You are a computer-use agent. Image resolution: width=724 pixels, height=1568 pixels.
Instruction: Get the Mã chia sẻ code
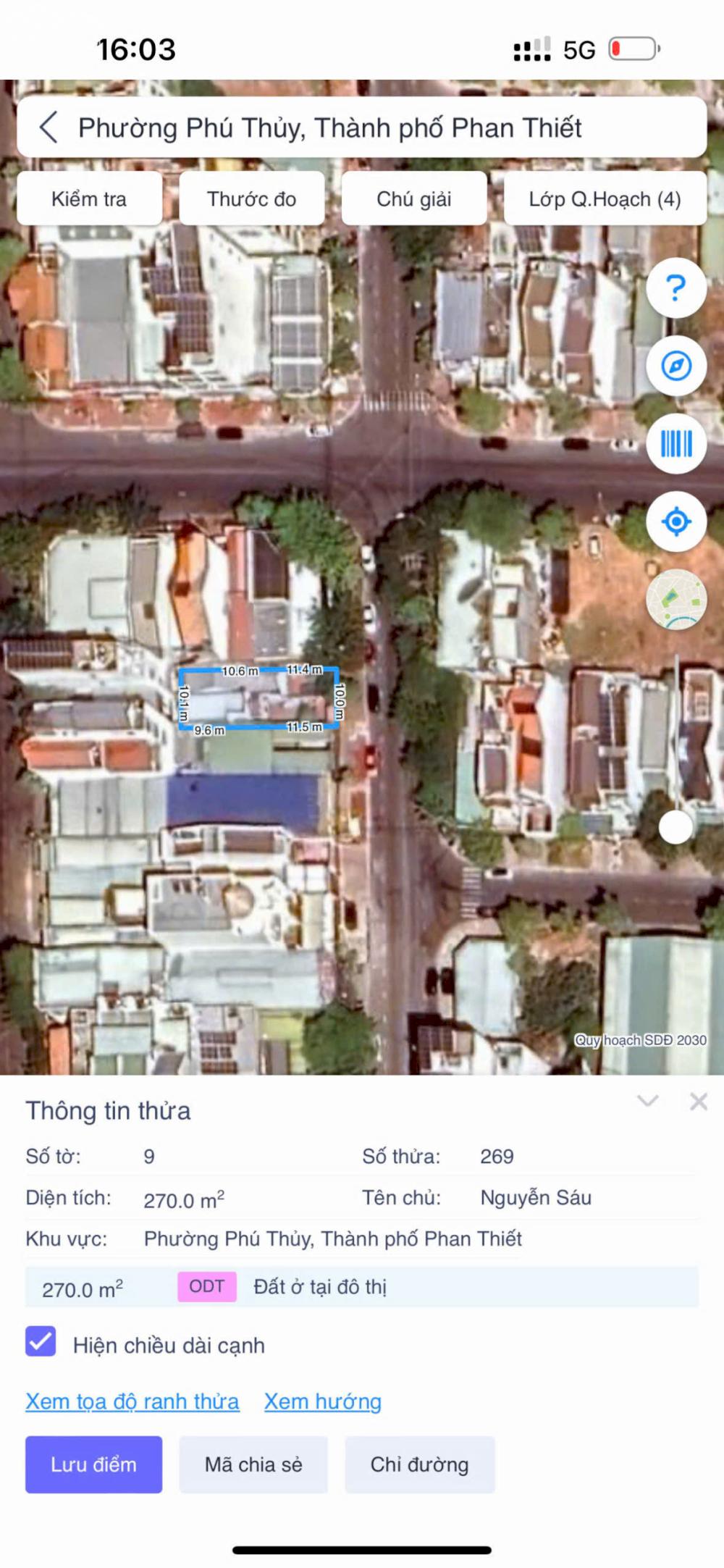[x=253, y=1464]
